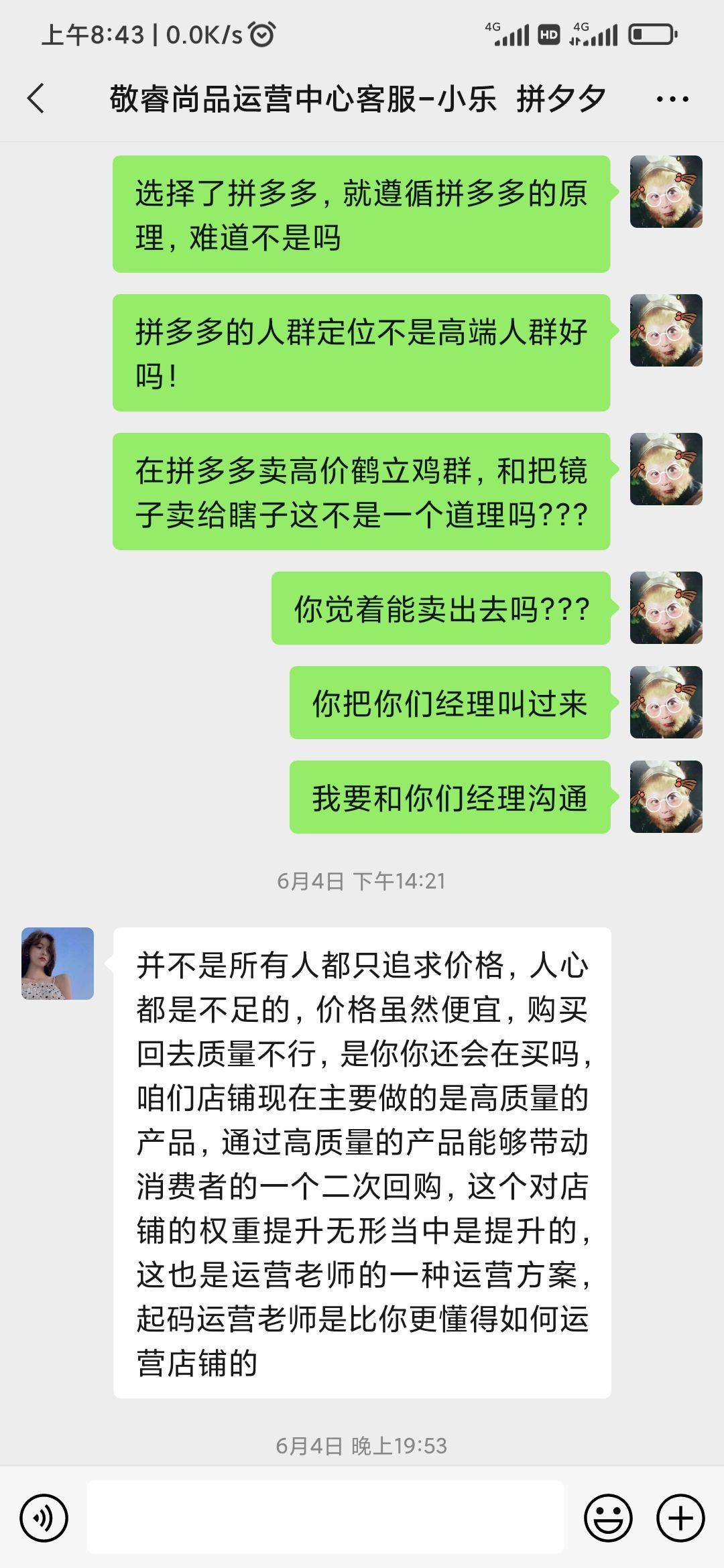Viewport: 724px width, 1568px height.
Task: Open the chat options menu
Action: [672, 99]
